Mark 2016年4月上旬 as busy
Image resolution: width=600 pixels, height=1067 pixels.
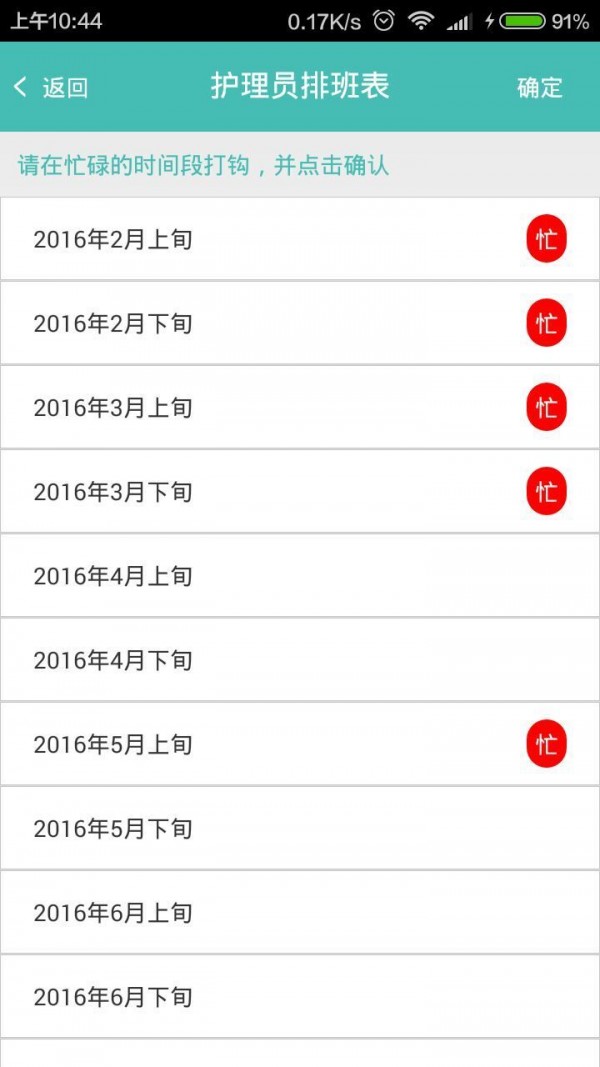299,576
